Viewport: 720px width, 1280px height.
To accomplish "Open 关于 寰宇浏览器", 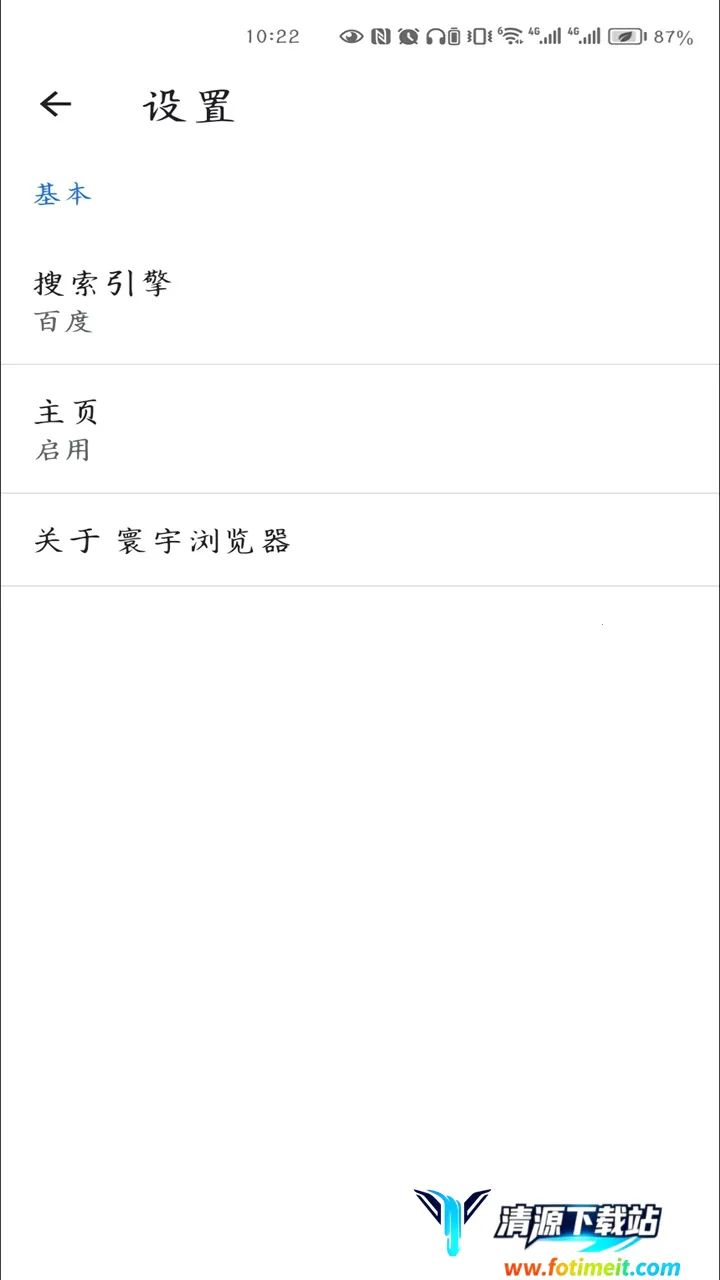I will 360,541.
